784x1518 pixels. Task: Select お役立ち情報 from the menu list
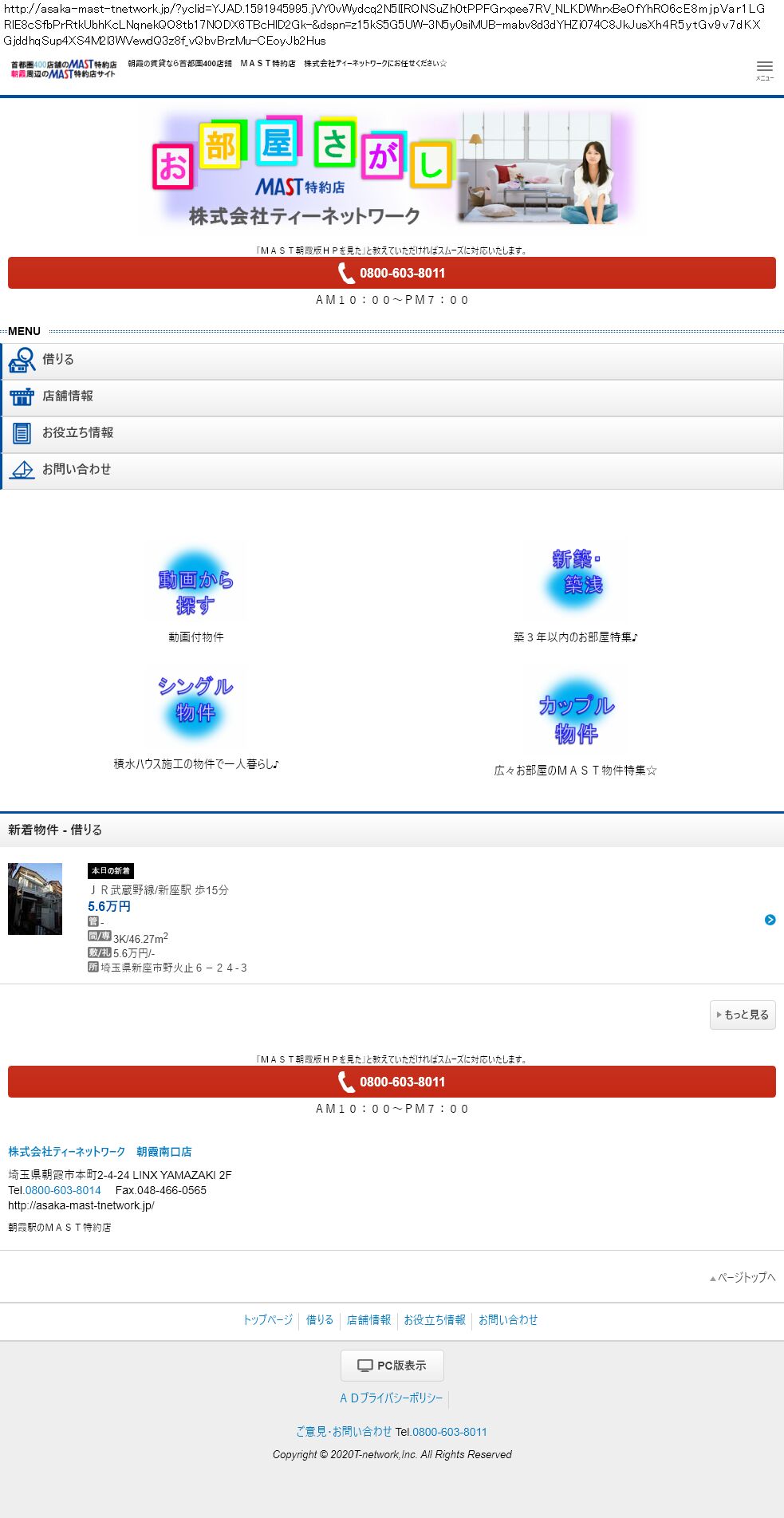point(392,434)
